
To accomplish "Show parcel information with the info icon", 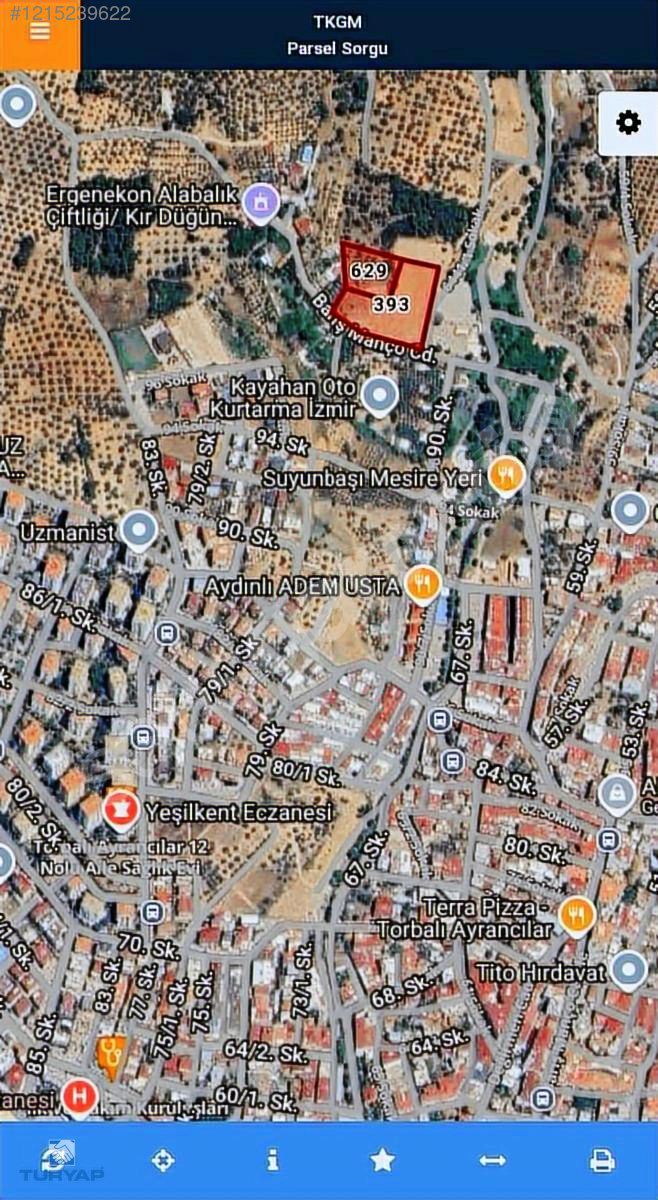I will 272,1160.
